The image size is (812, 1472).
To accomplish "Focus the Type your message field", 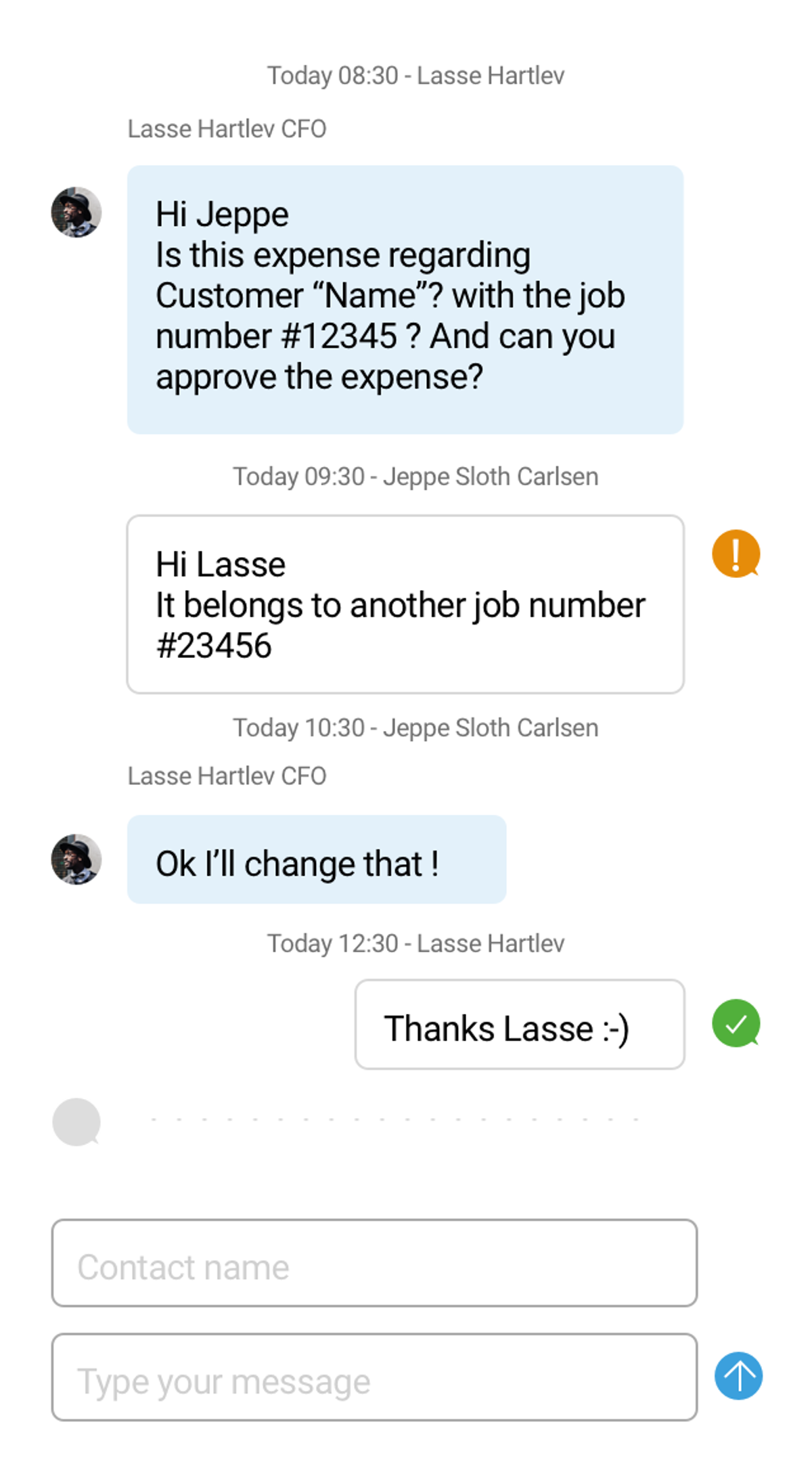I will coord(374,1377).
